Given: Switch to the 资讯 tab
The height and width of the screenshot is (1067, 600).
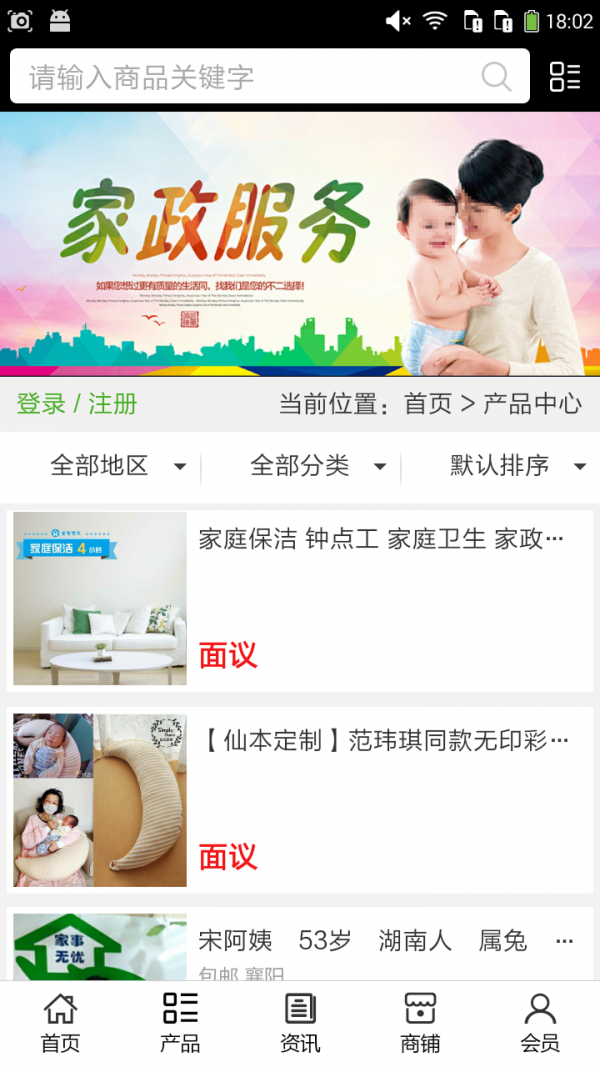Looking at the screenshot, I should 300,1023.
